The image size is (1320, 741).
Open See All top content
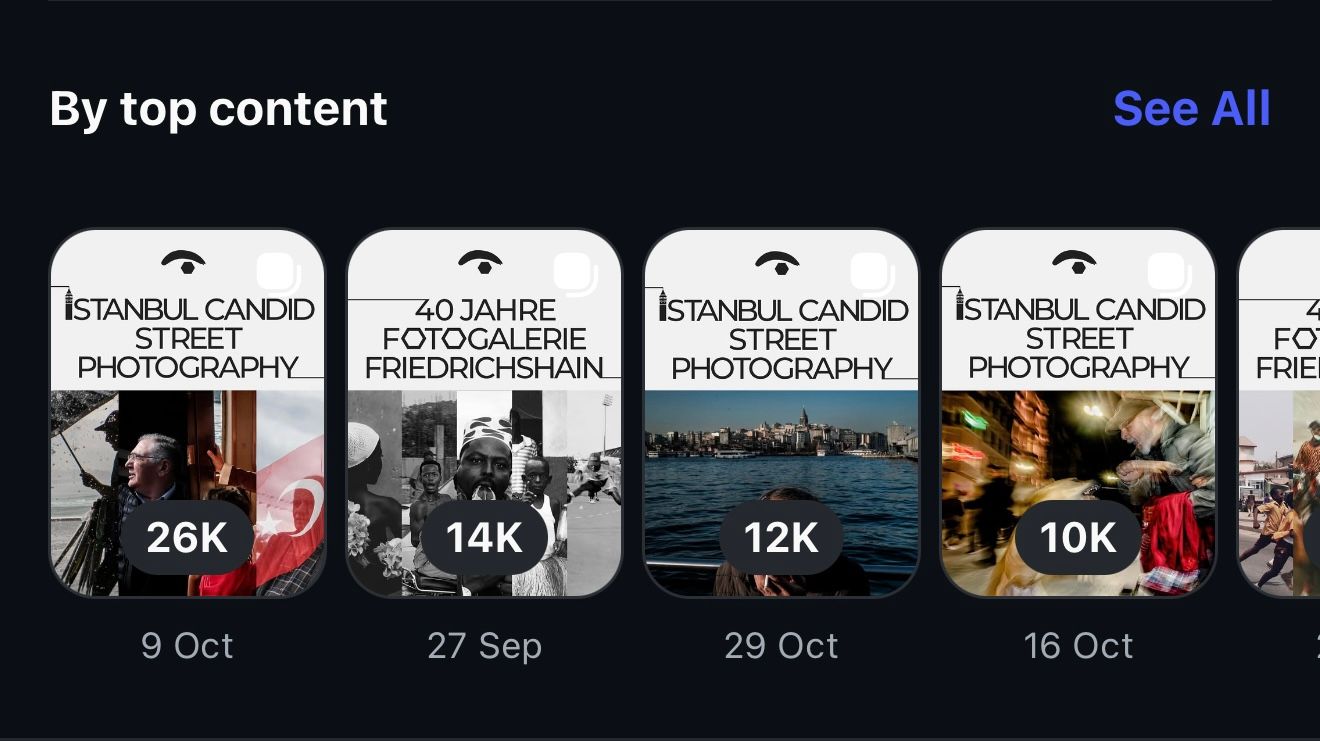pyautogui.click(x=1191, y=108)
